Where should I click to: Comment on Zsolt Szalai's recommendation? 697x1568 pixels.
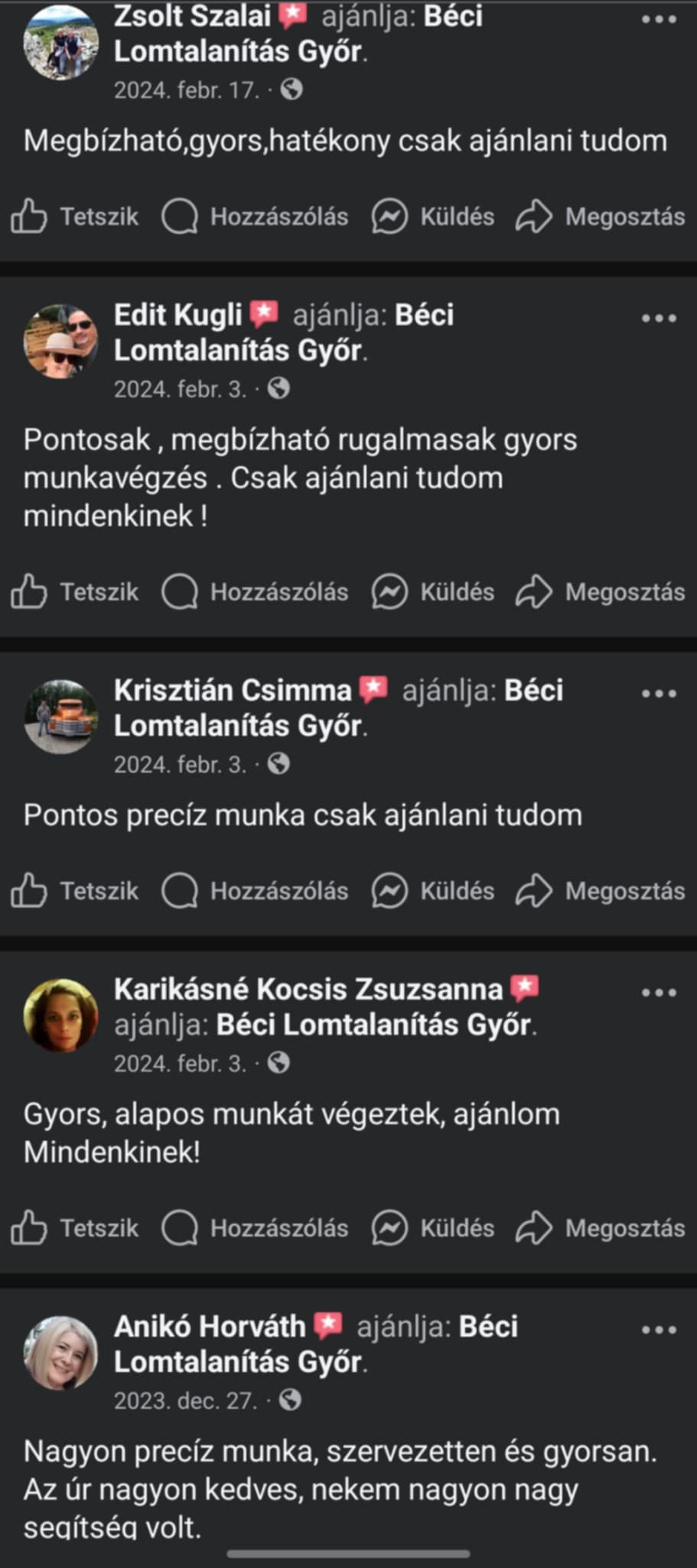[256, 217]
